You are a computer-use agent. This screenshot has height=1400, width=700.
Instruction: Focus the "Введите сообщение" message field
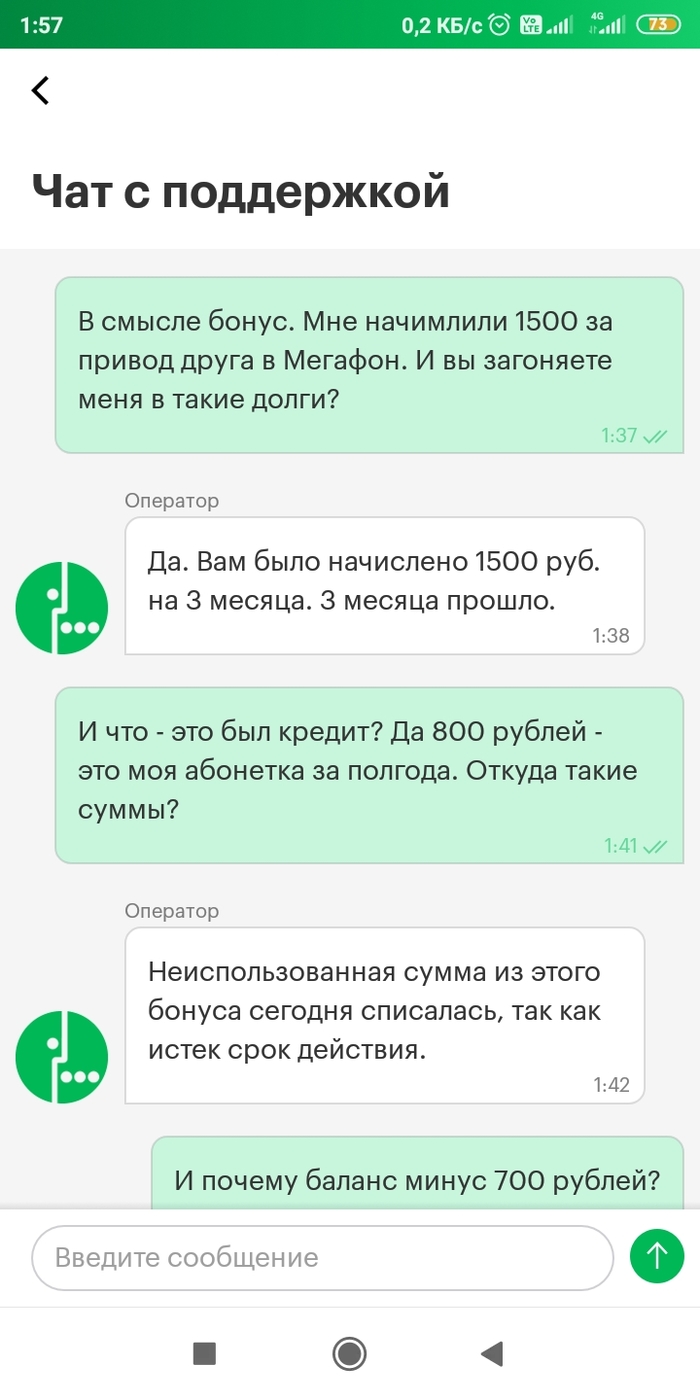click(x=320, y=1257)
